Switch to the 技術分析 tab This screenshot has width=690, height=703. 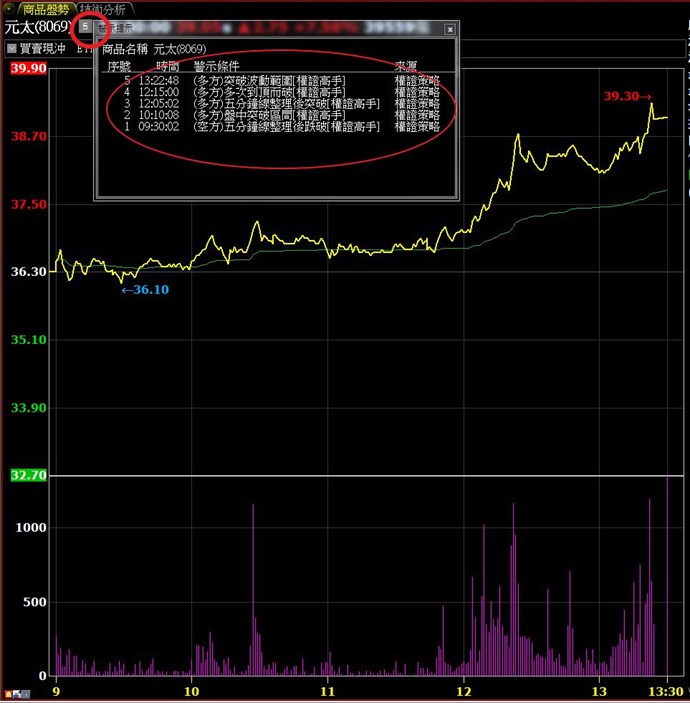tap(103, 9)
